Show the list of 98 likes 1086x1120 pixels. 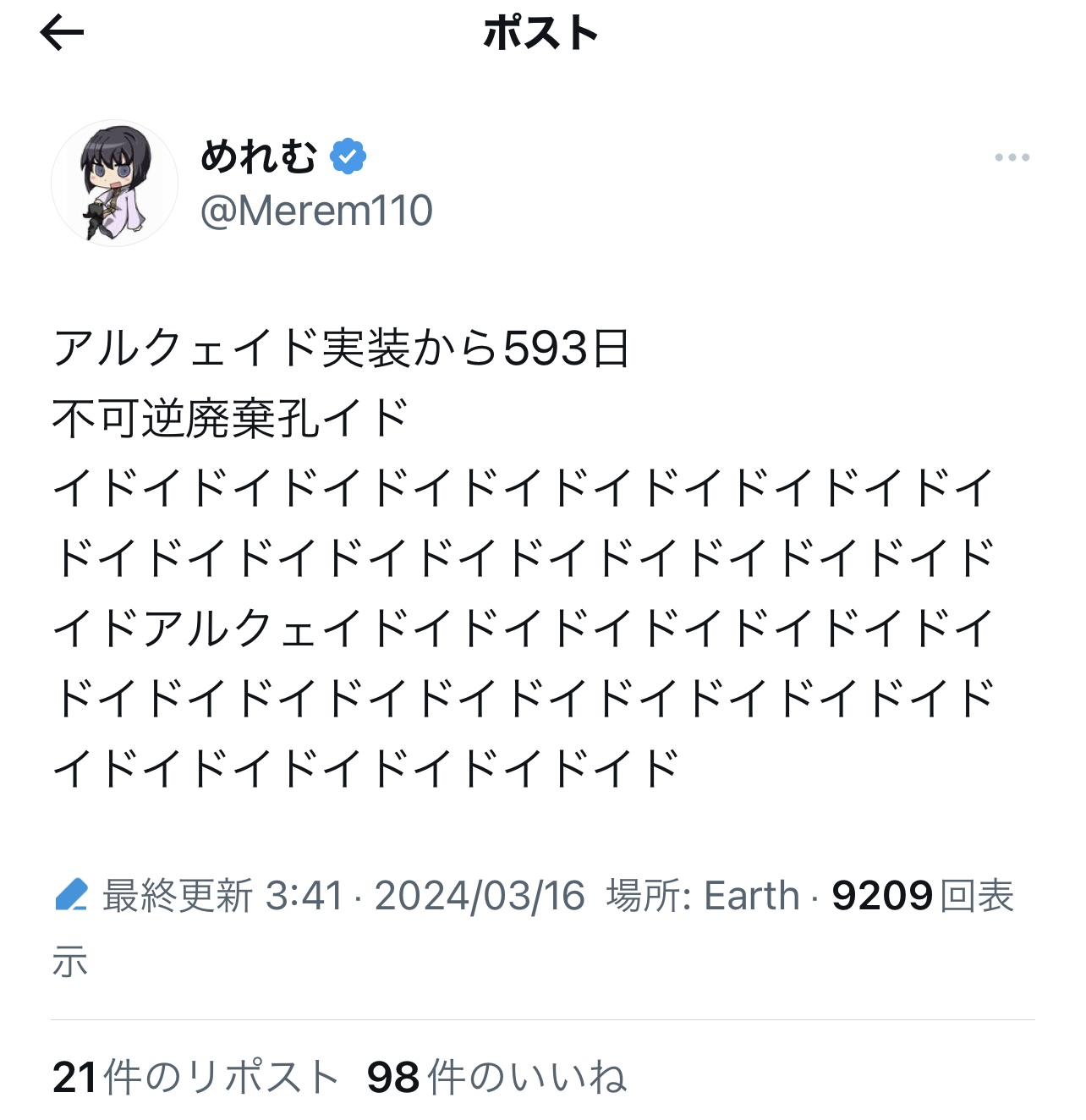pos(496,1078)
